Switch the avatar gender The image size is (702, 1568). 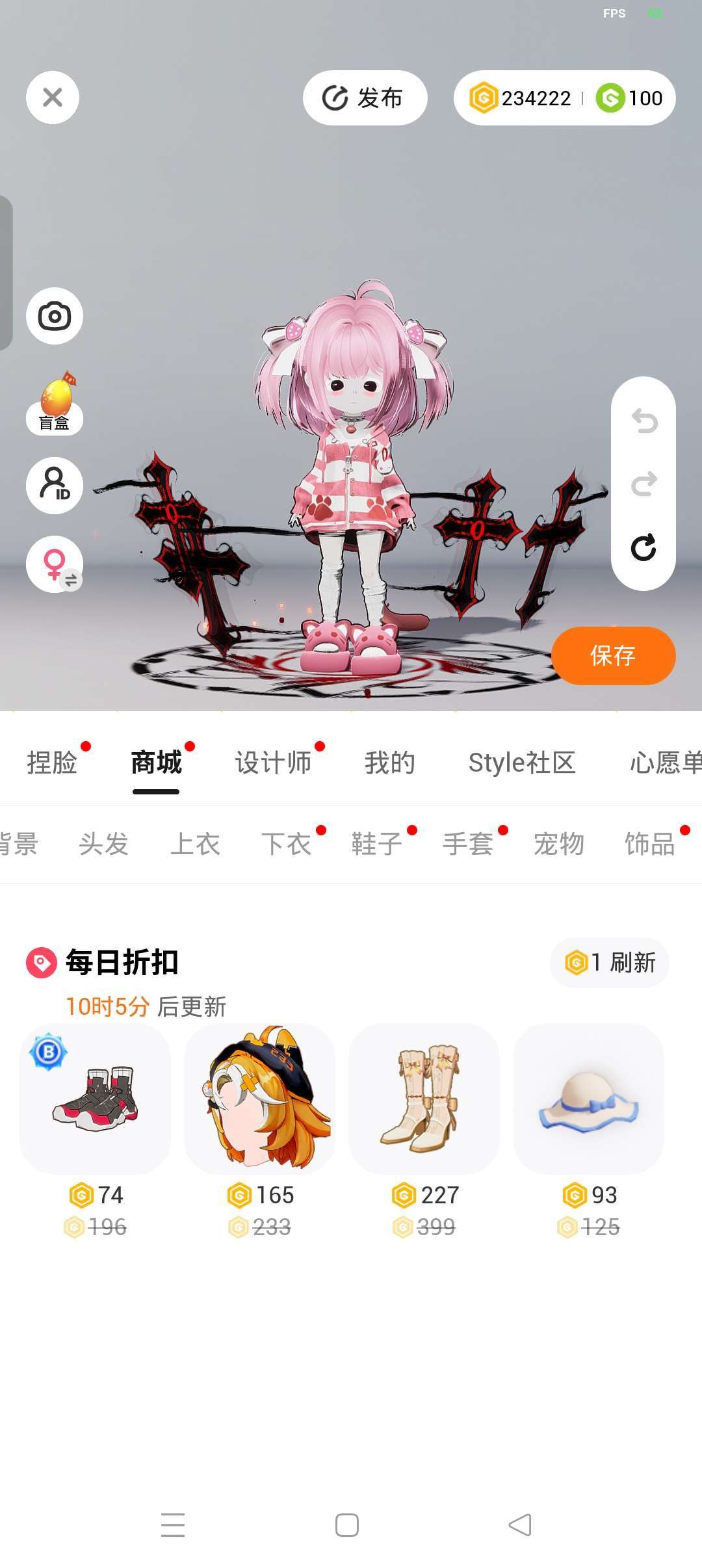point(55,564)
